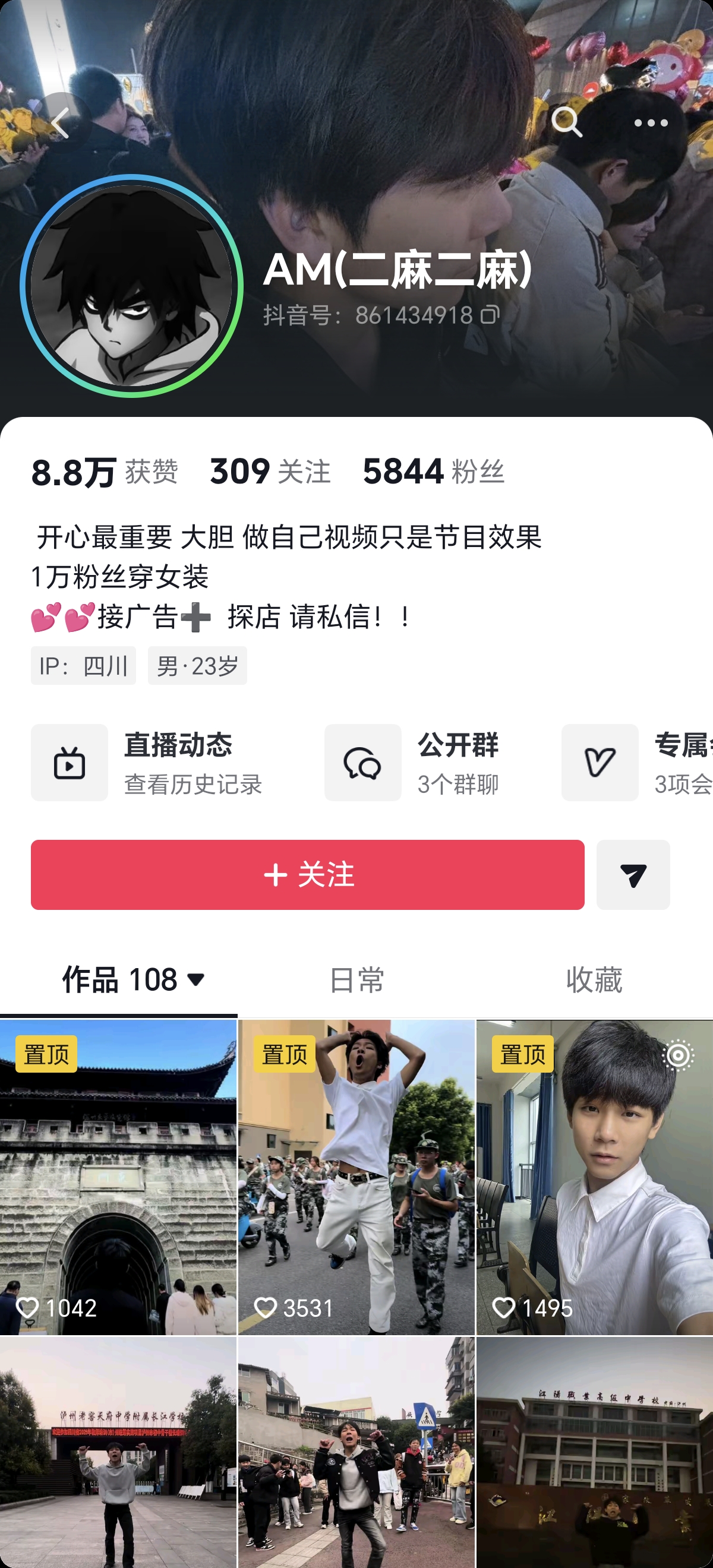
Task: Send a private message via paper-plane button
Action: click(633, 875)
